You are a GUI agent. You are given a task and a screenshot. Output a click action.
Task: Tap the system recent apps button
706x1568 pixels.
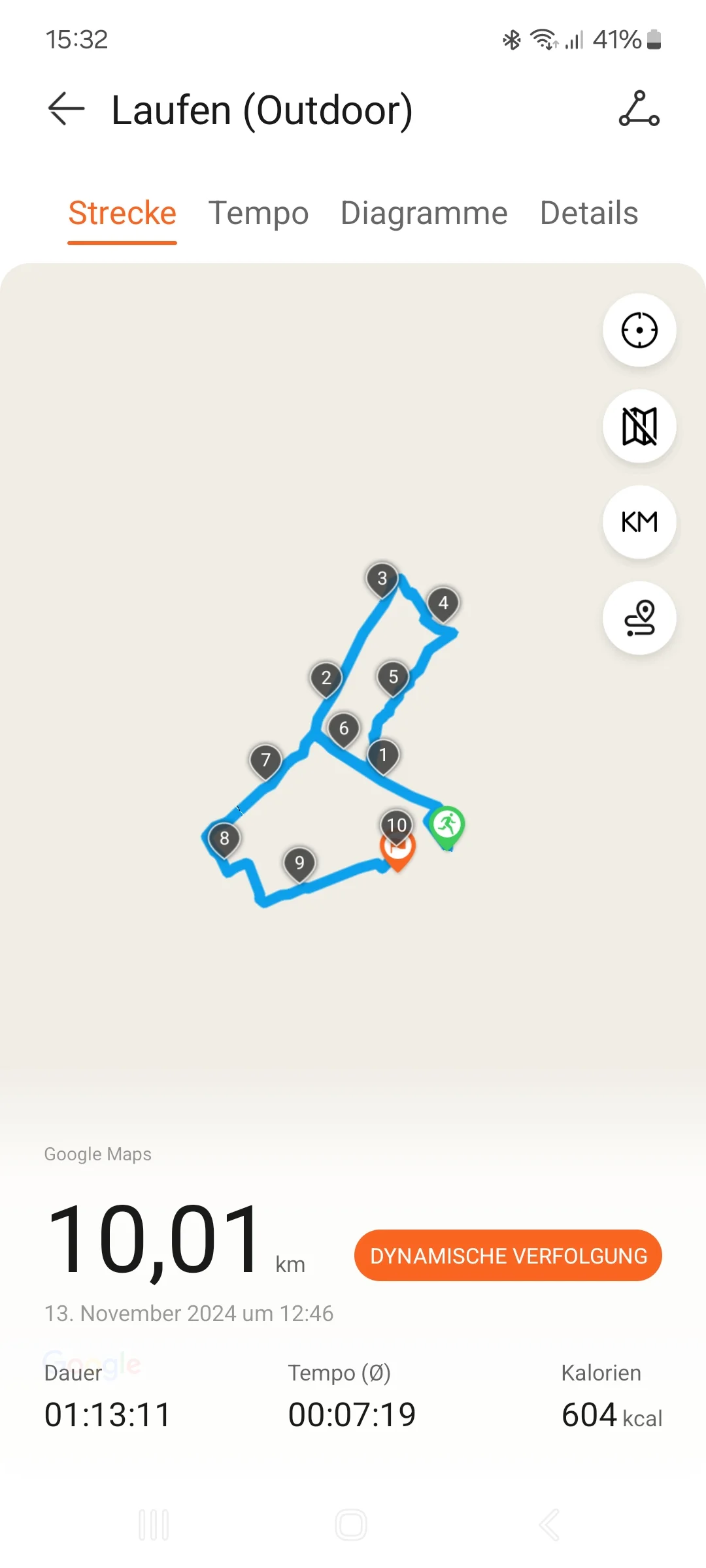tap(154, 1525)
